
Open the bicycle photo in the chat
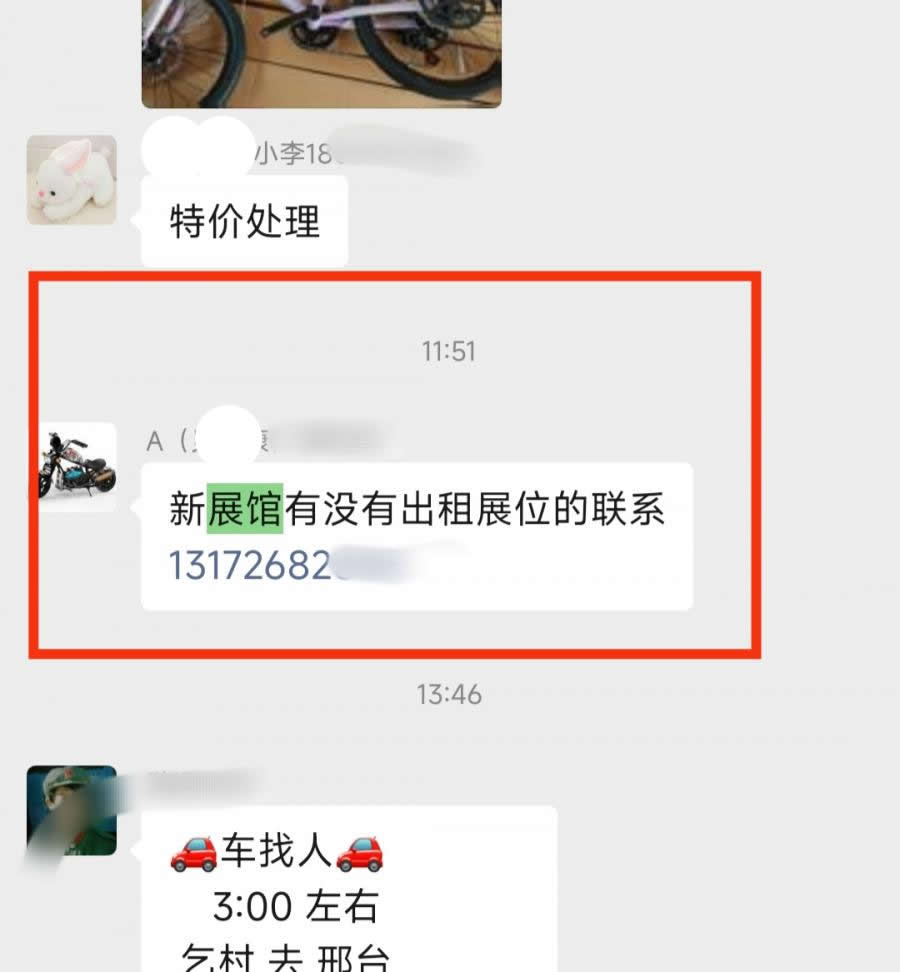[320, 50]
